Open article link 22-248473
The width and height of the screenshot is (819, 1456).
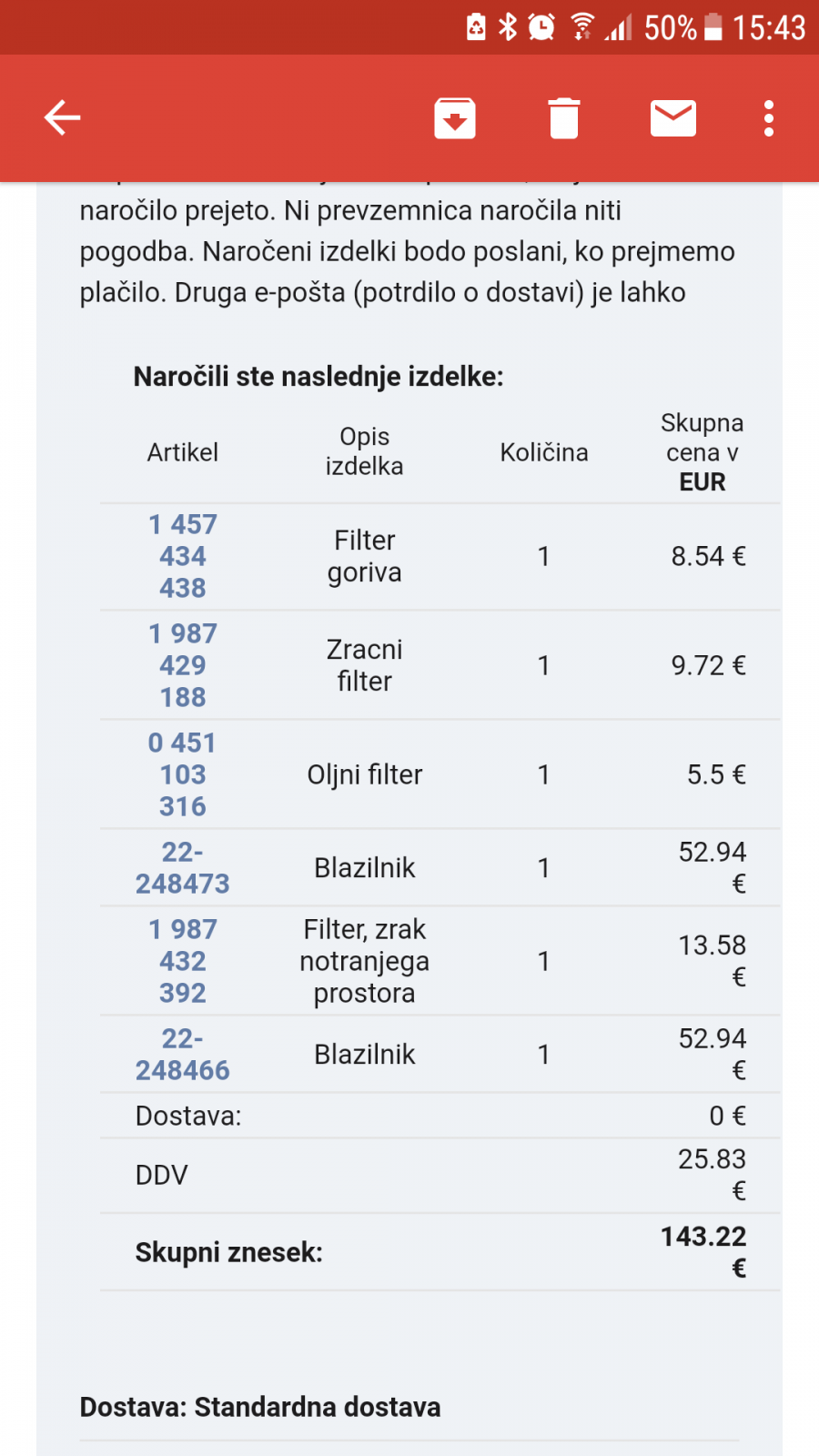(x=183, y=867)
